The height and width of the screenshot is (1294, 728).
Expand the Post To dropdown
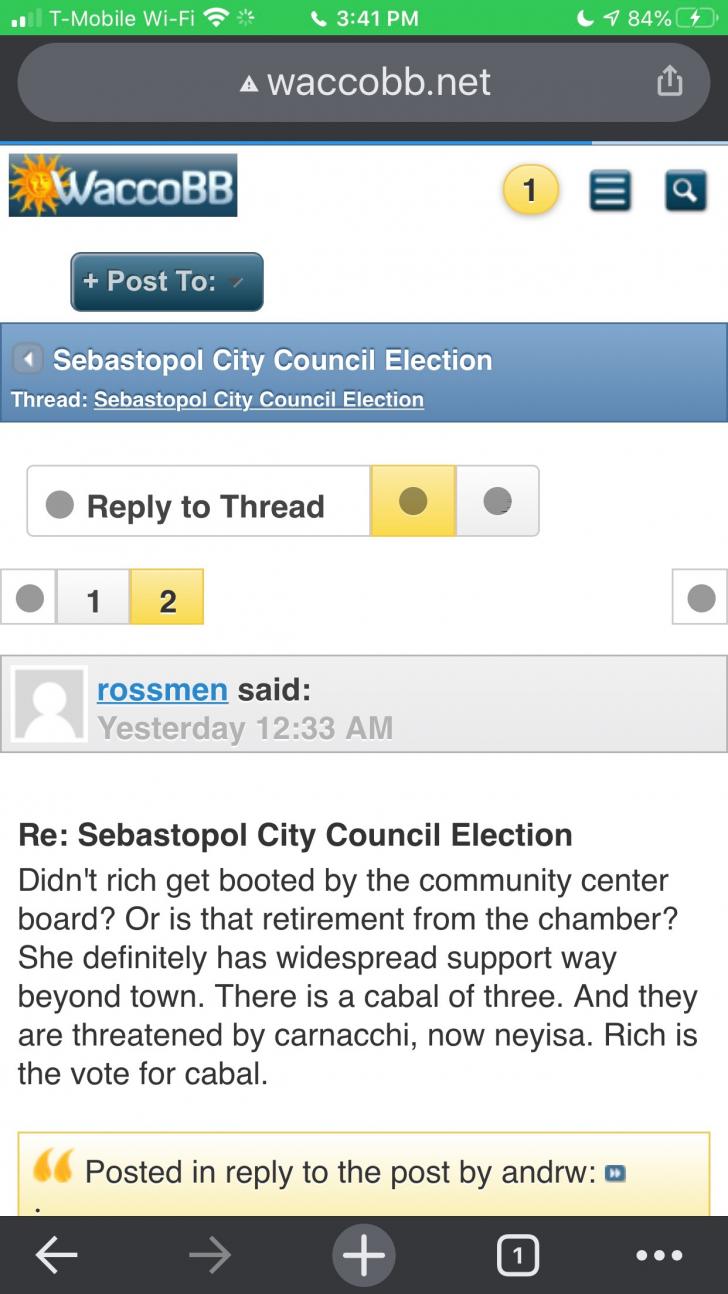coord(167,282)
